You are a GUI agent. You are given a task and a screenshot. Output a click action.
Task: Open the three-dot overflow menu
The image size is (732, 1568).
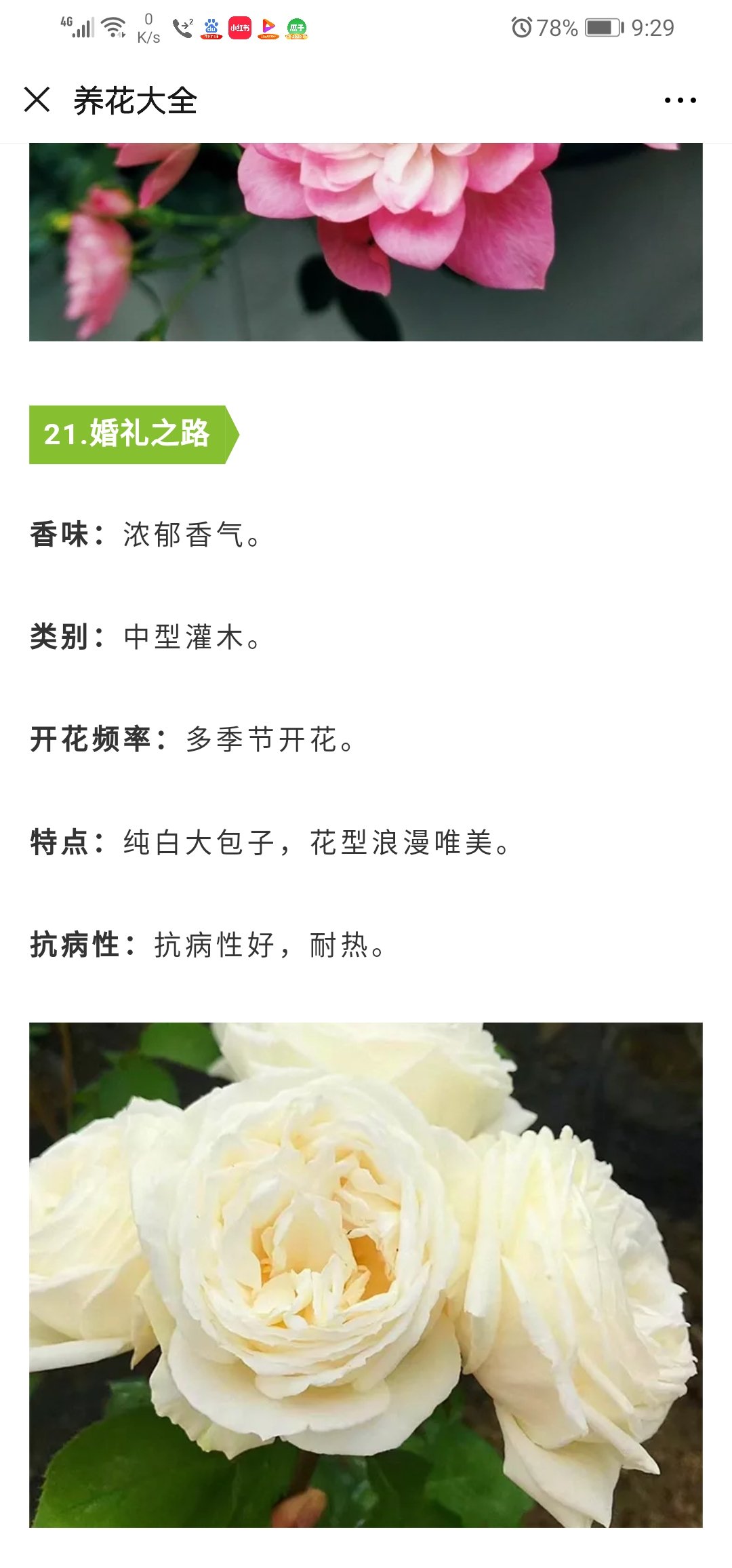coord(680,100)
